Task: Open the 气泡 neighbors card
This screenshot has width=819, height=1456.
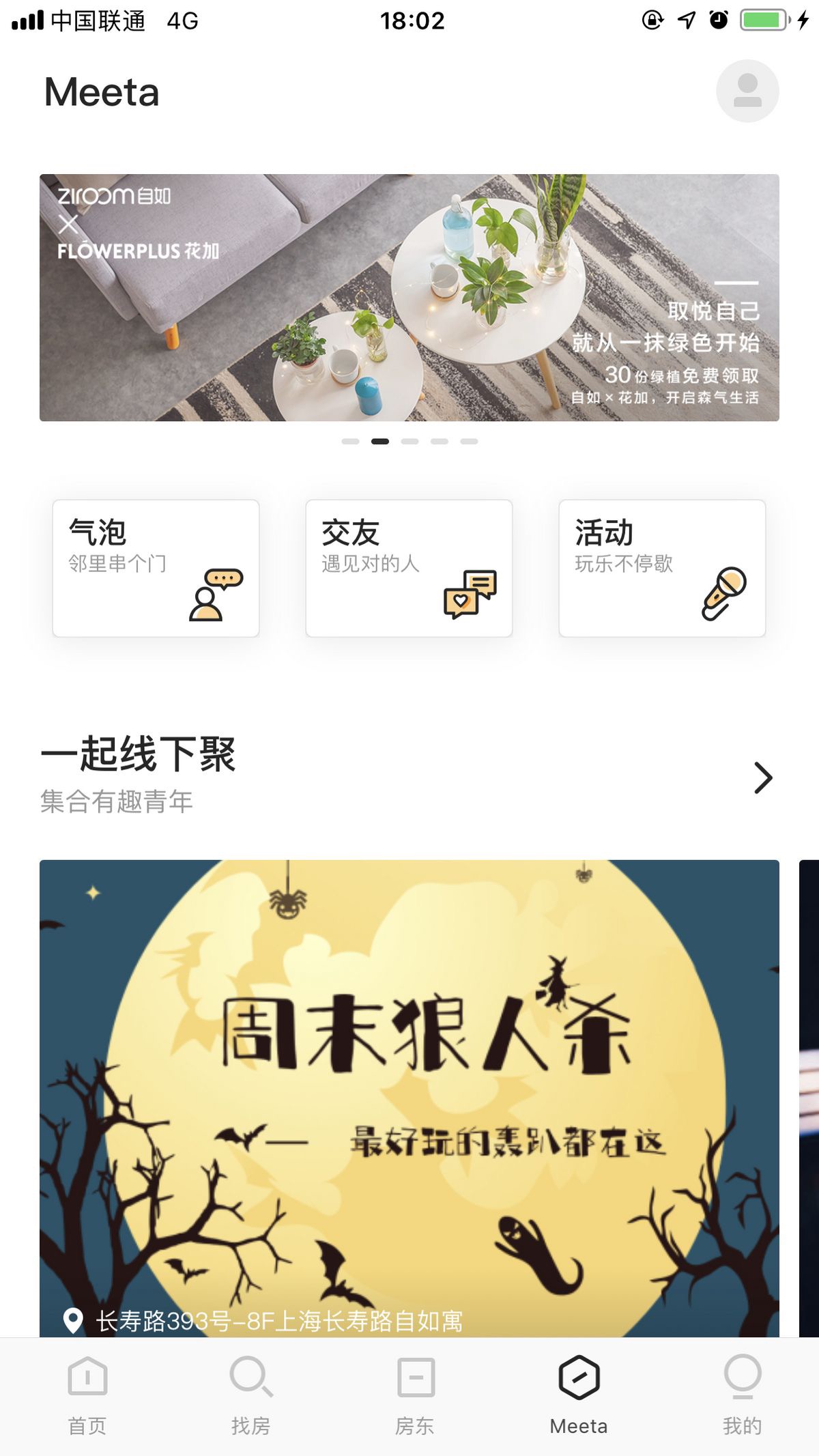Action: click(156, 568)
